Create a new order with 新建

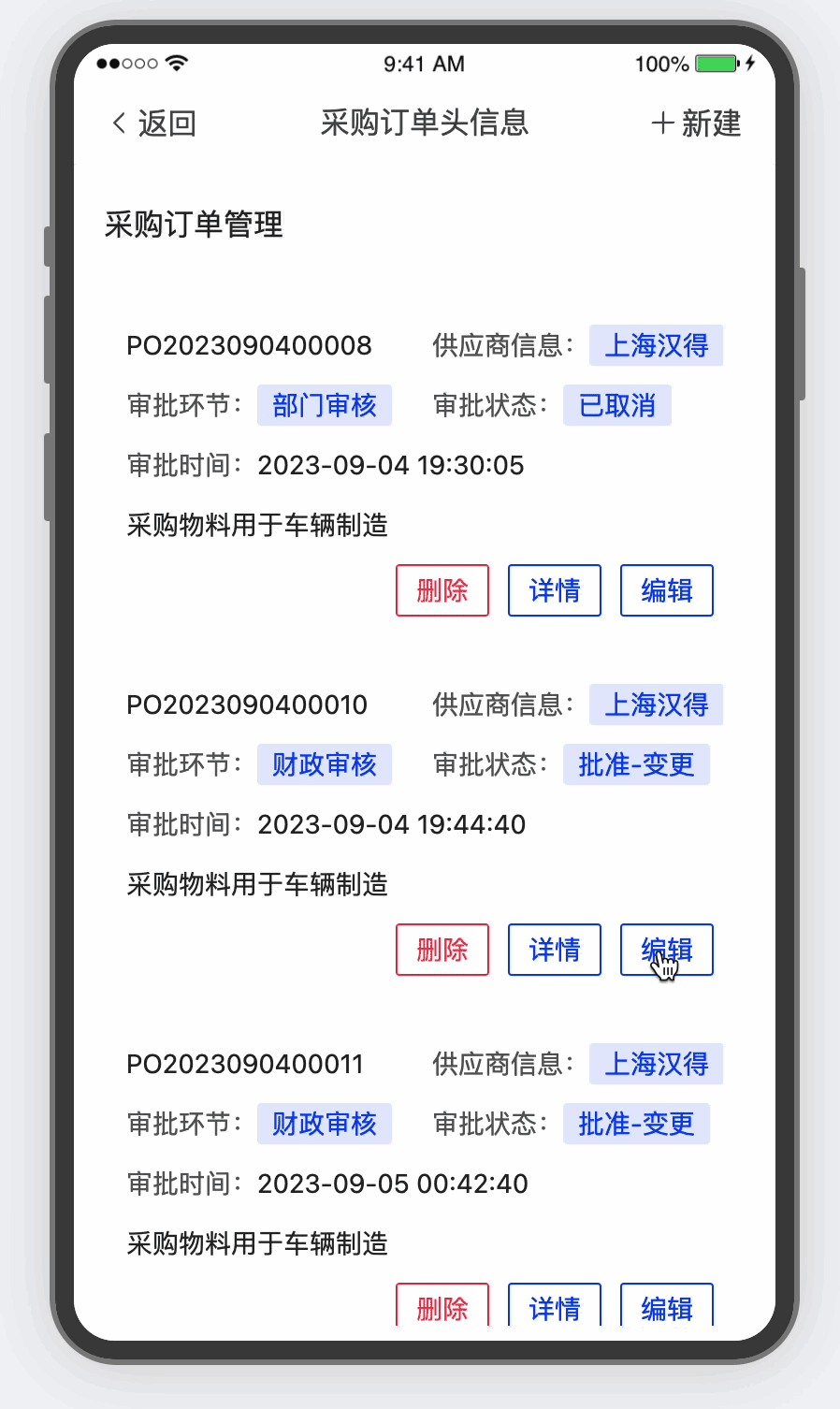(696, 123)
